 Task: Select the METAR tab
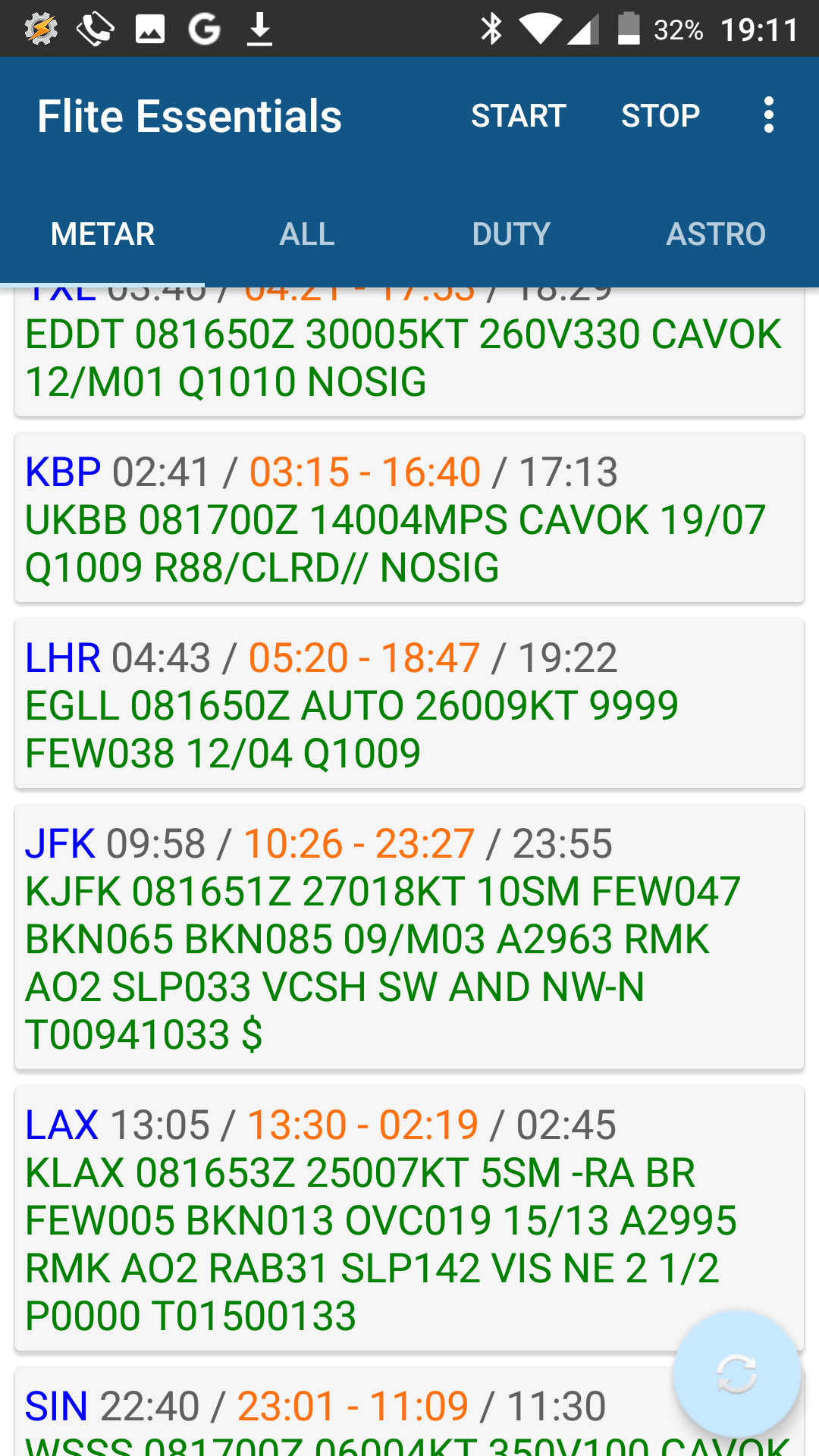(102, 234)
